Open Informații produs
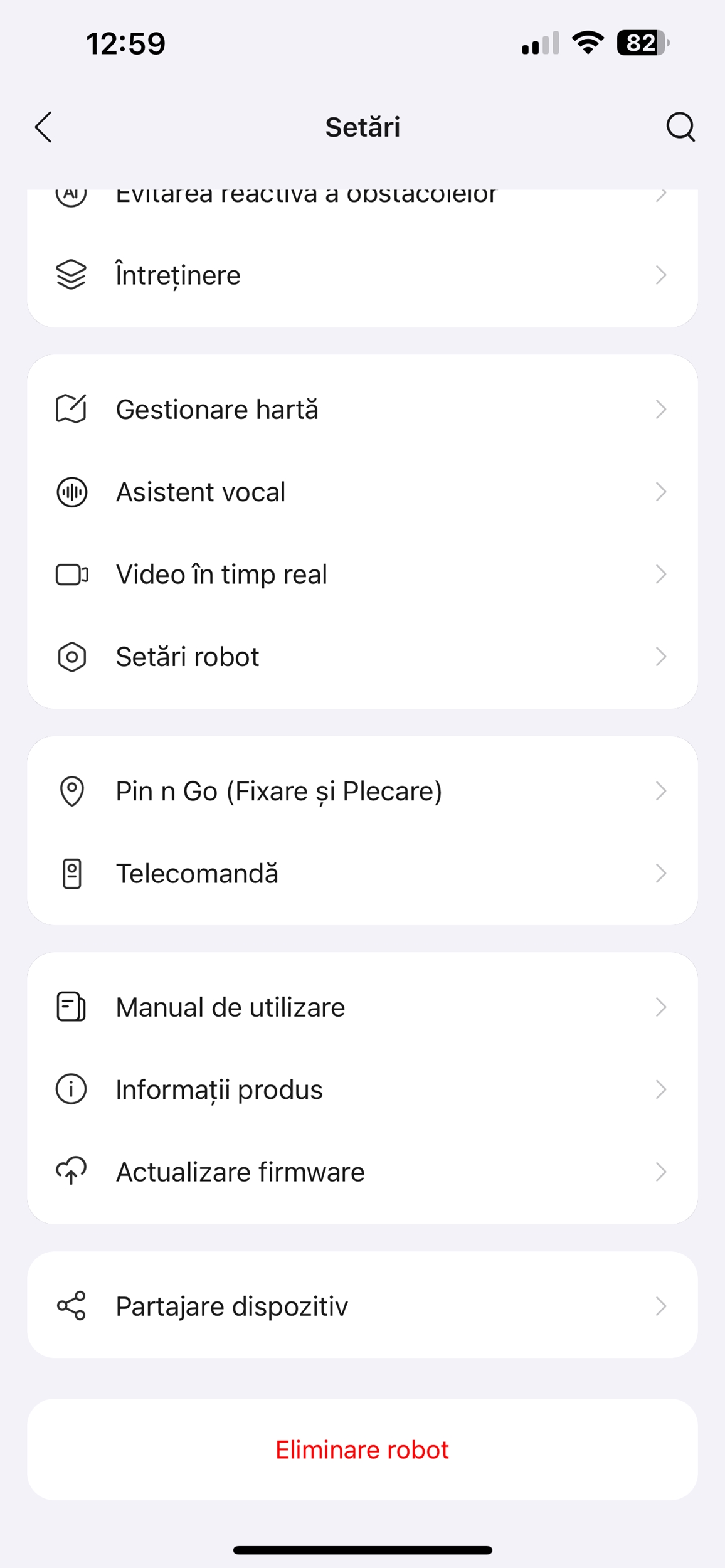Image resolution: width=725 pixels, height=1568 pixels. [x=362, y=1089]
